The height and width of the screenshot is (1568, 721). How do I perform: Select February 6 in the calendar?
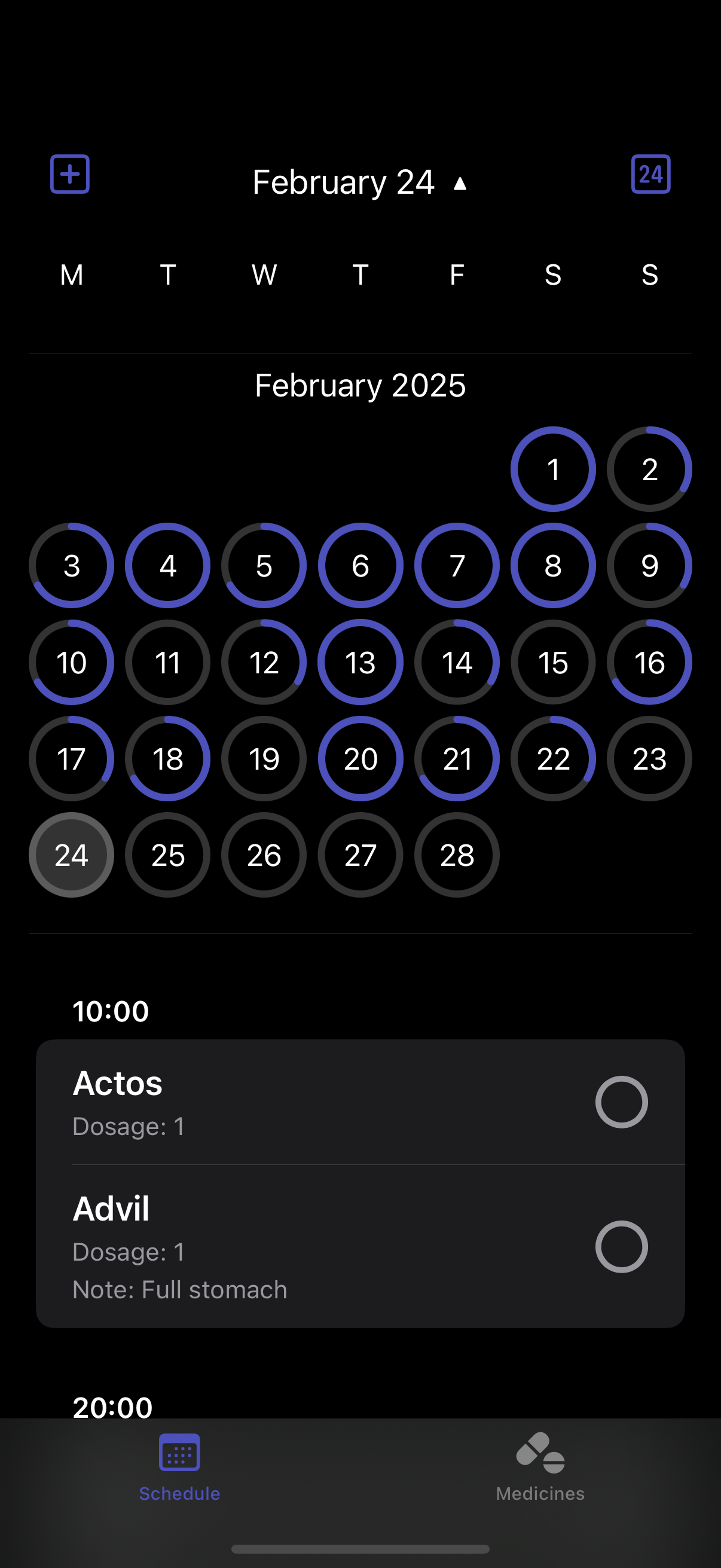tap(360, 566)
